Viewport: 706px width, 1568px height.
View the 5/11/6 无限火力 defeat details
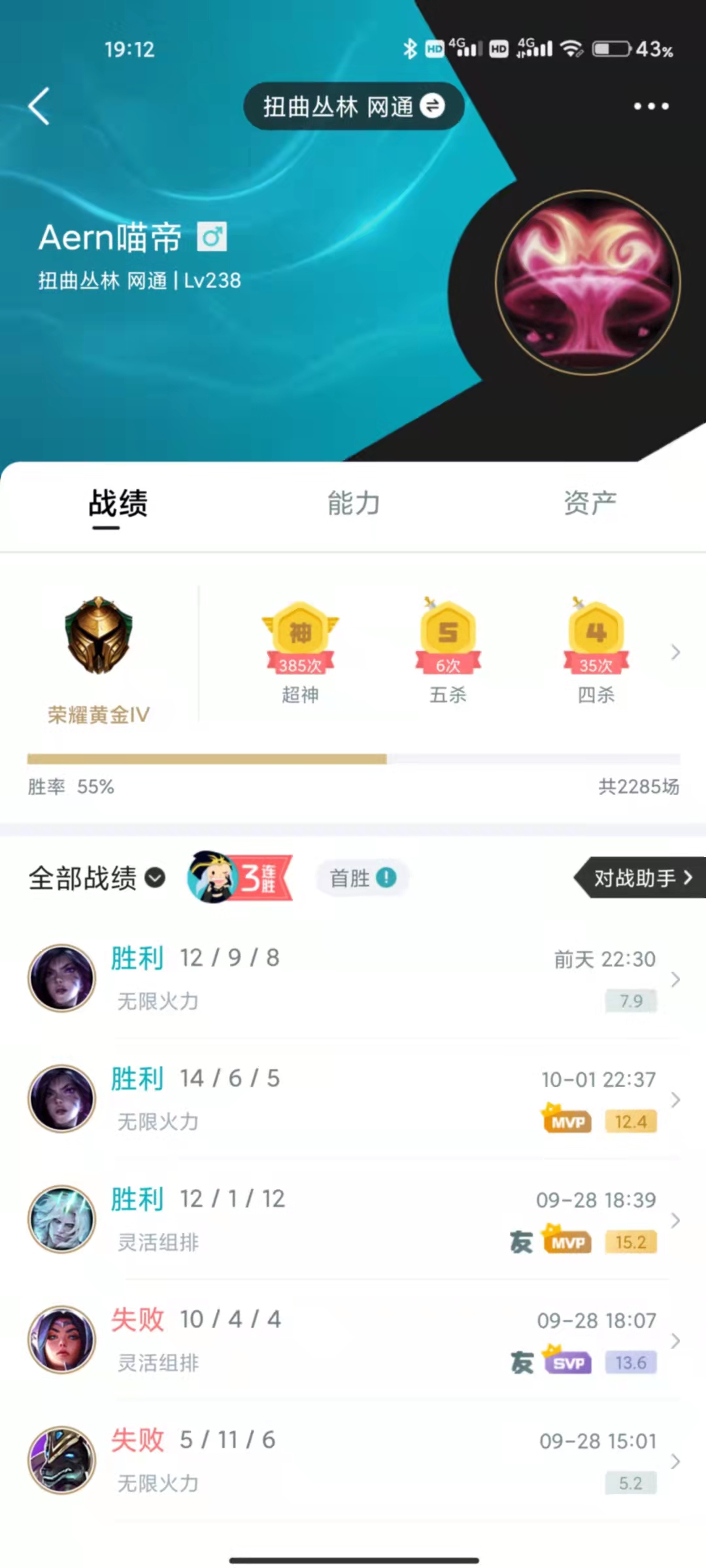pos(353,1461)
